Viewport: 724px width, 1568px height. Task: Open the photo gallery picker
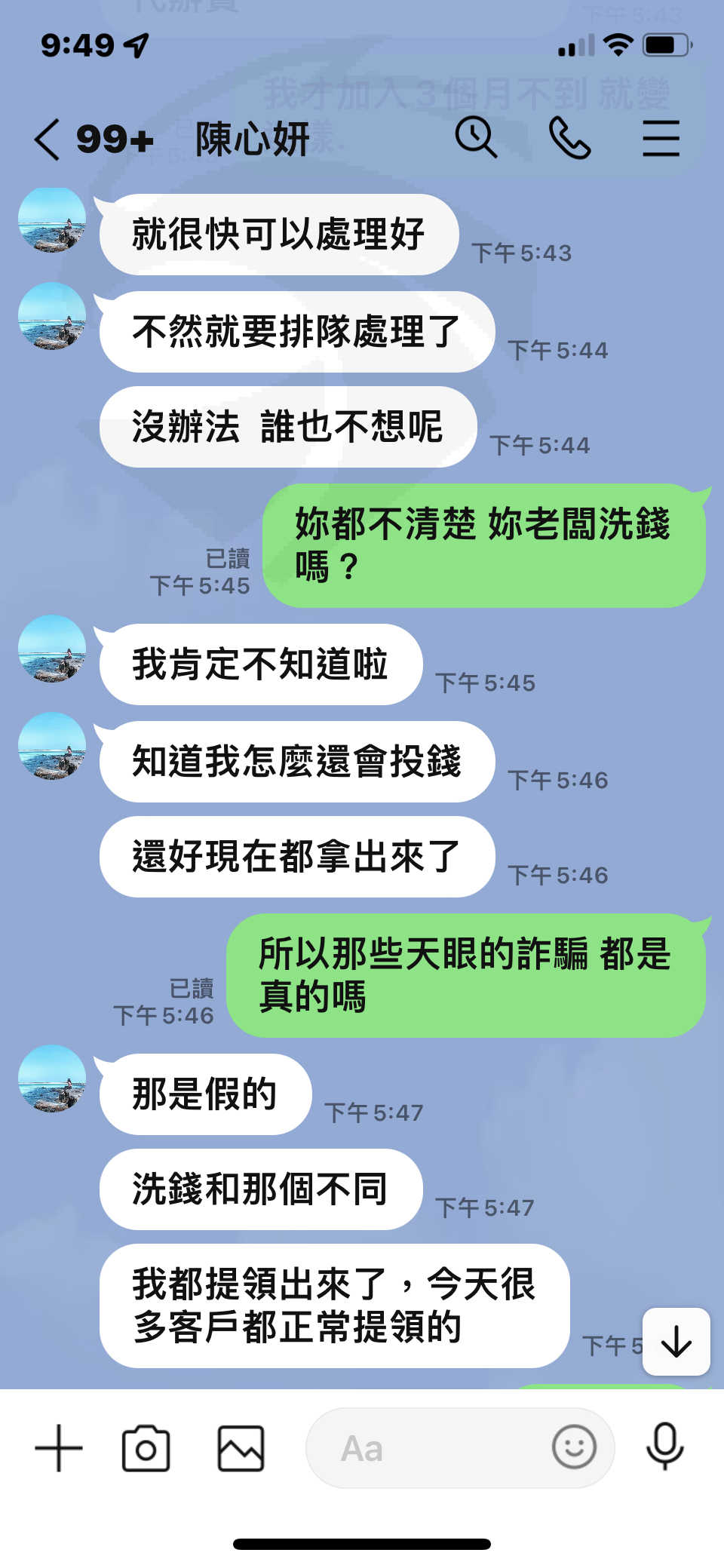point(241,1448)
